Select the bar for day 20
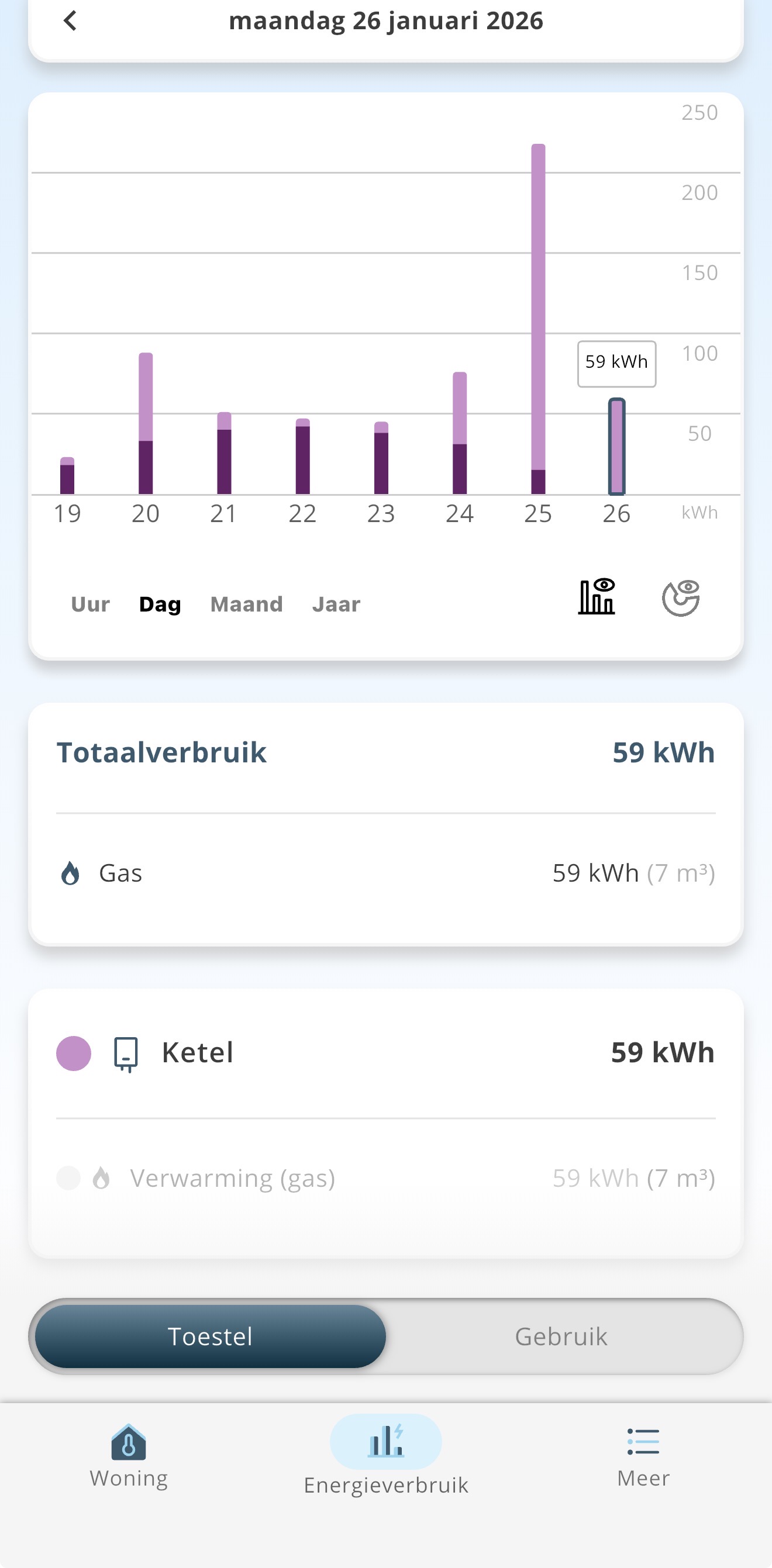 click(x=146, y=424)
